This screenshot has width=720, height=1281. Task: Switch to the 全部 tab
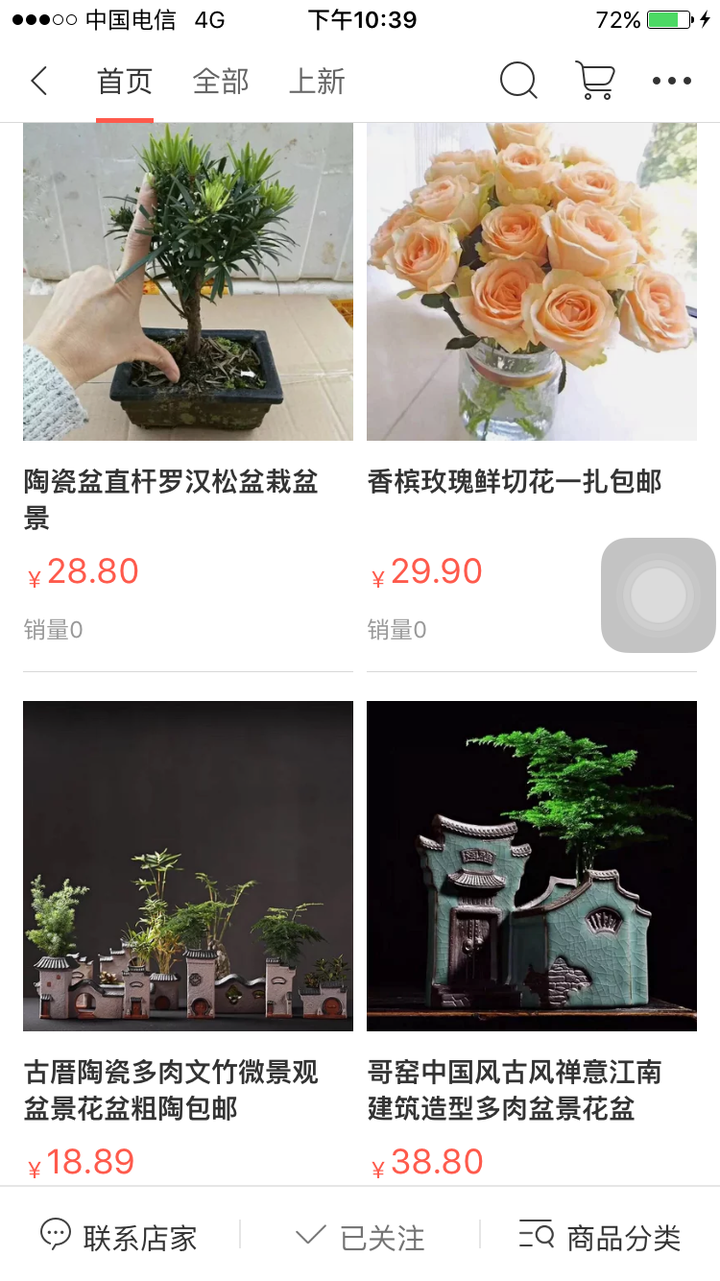pyautogui.click(x=221, y=82)
